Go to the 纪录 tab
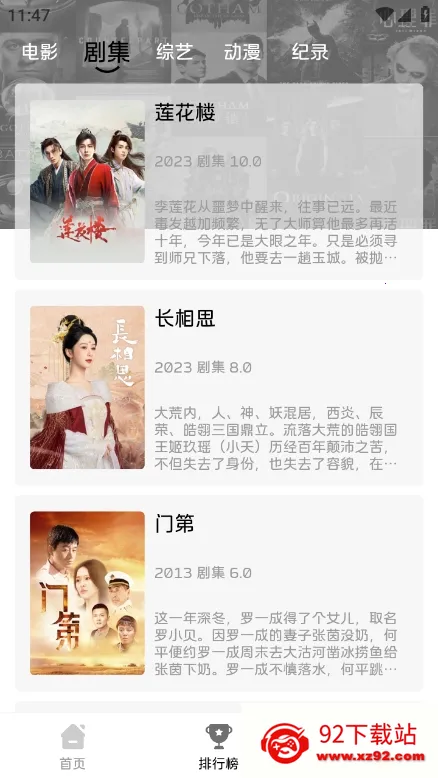 pos(310,52)
